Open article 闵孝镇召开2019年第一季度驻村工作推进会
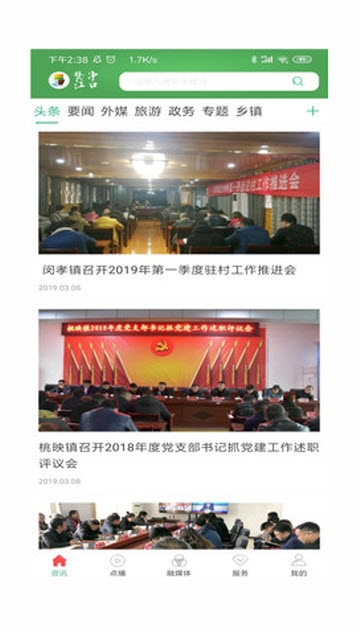 point(169,270)
